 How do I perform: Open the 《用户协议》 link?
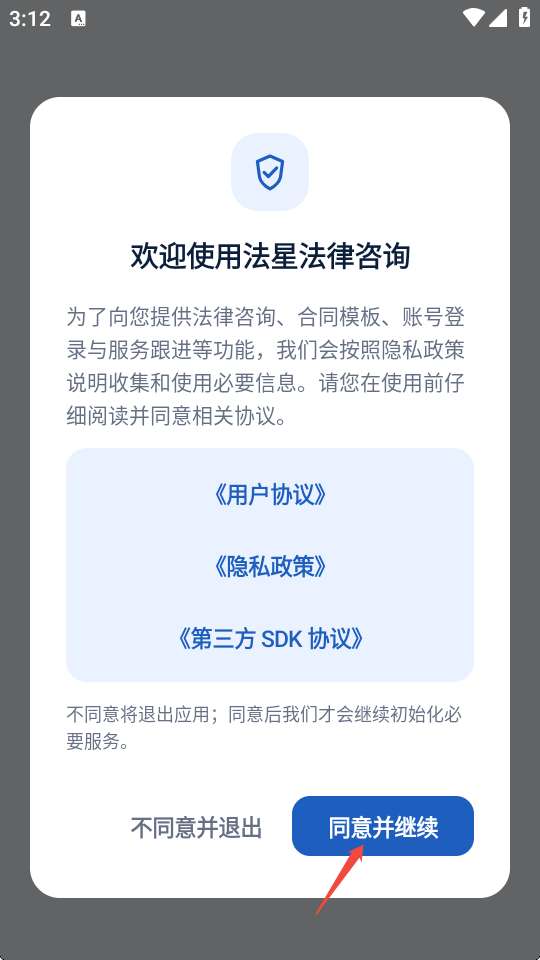tap(270, 495)
